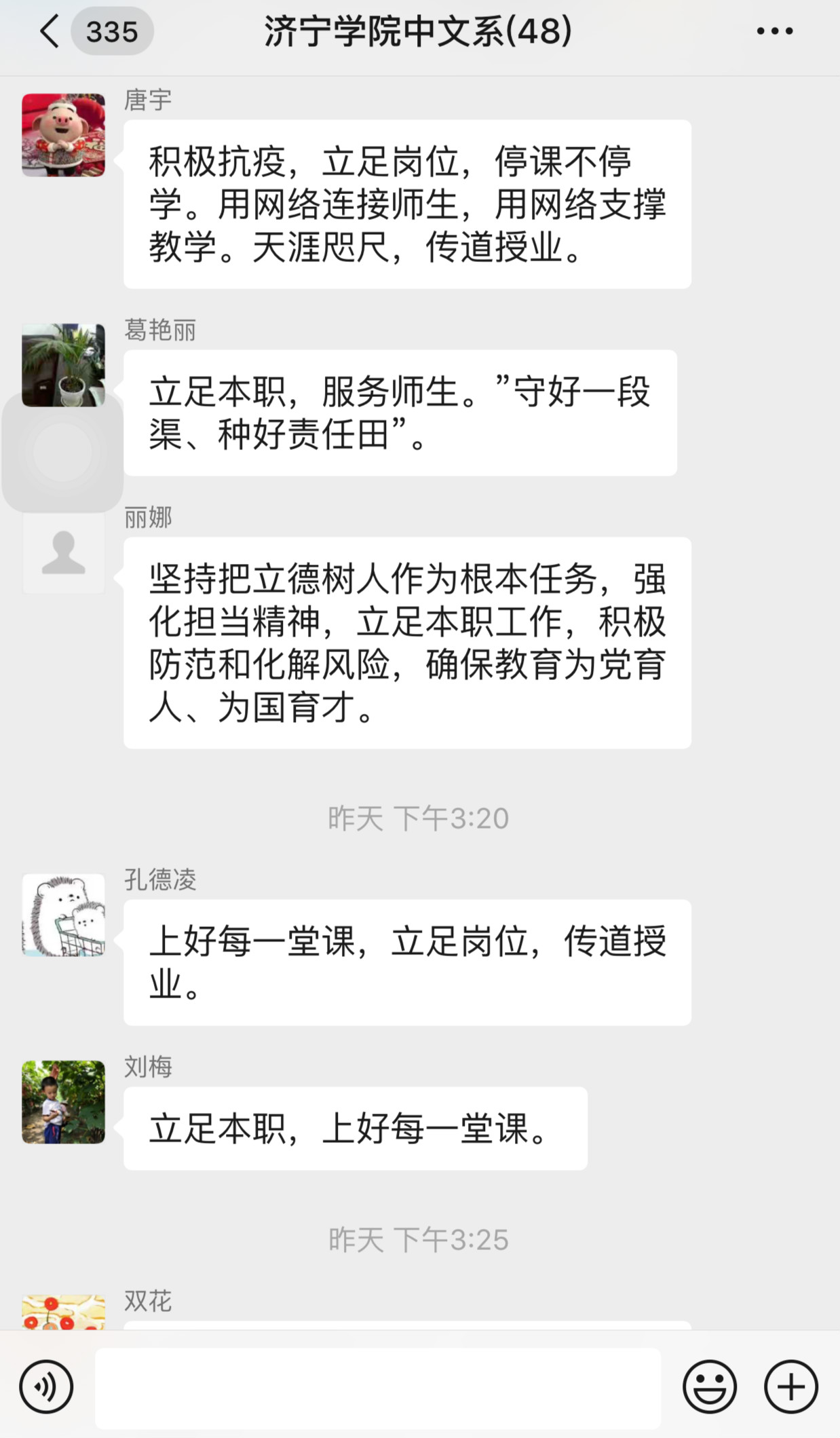Viewport: 840px width, 1438px height.
Task: Go back to the chat list
Action: point(49,32)
